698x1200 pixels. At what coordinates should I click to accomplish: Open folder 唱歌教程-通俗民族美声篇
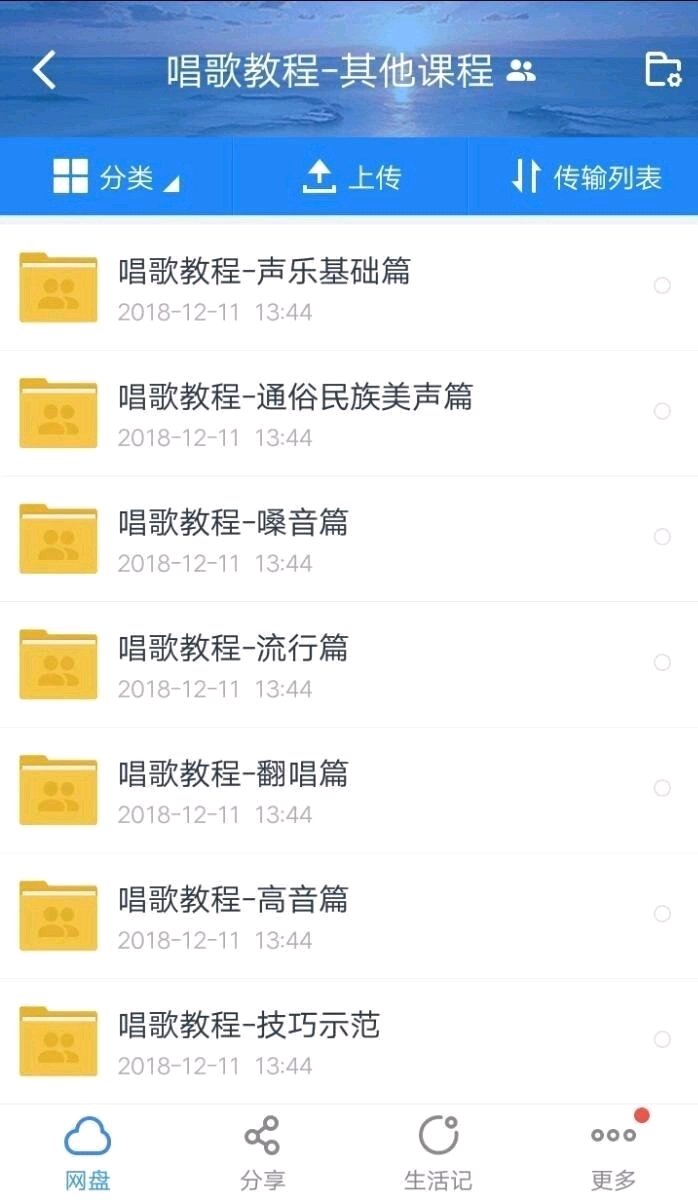(295, 413)
